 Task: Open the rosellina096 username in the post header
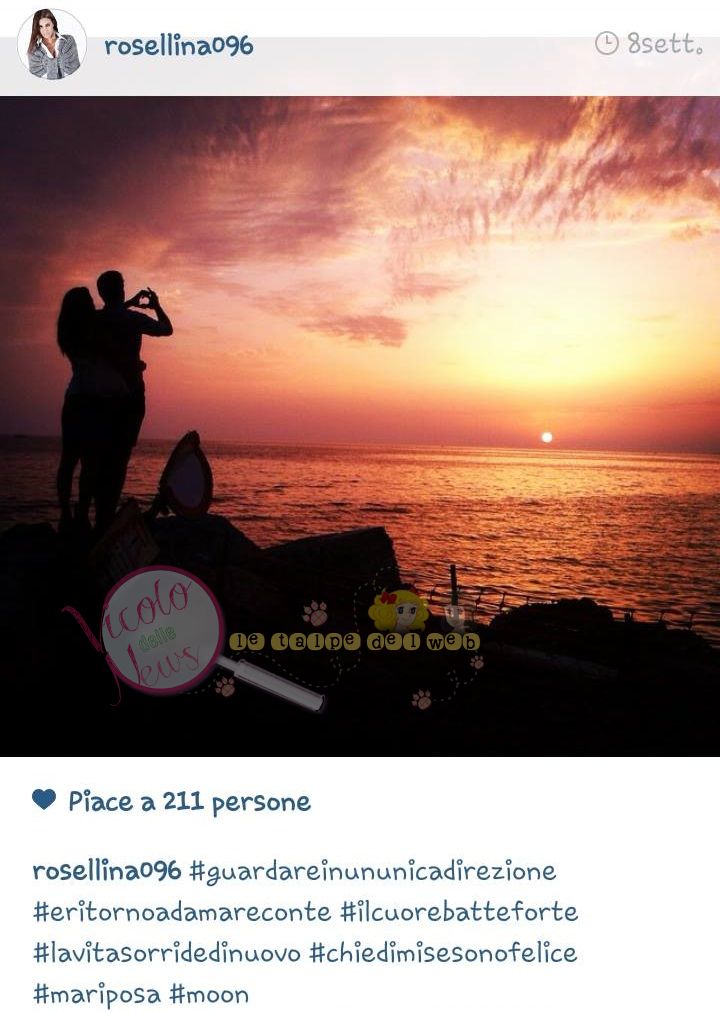tap(178, 46)
